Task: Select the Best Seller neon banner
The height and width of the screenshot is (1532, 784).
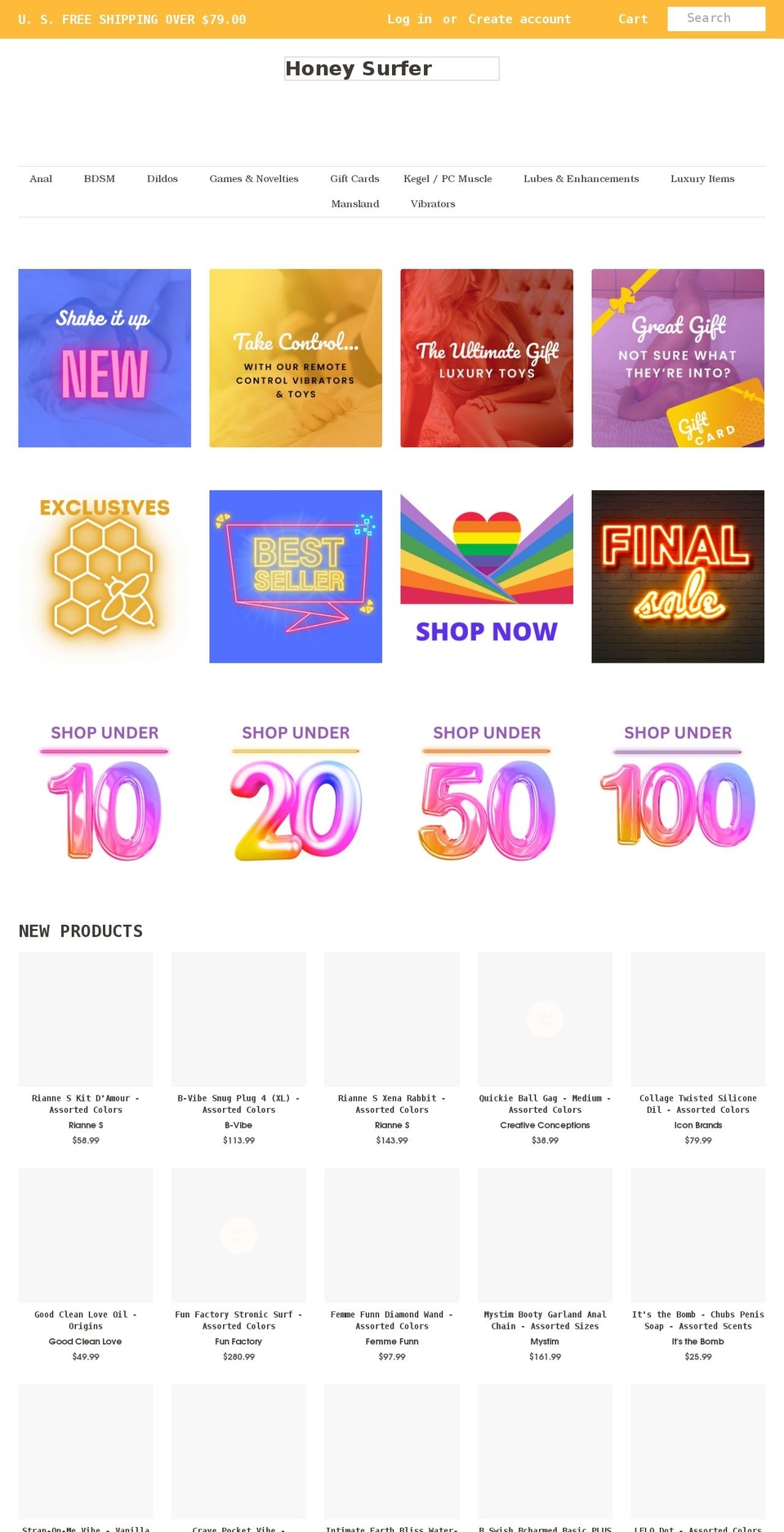Action: tap(295, 576)
